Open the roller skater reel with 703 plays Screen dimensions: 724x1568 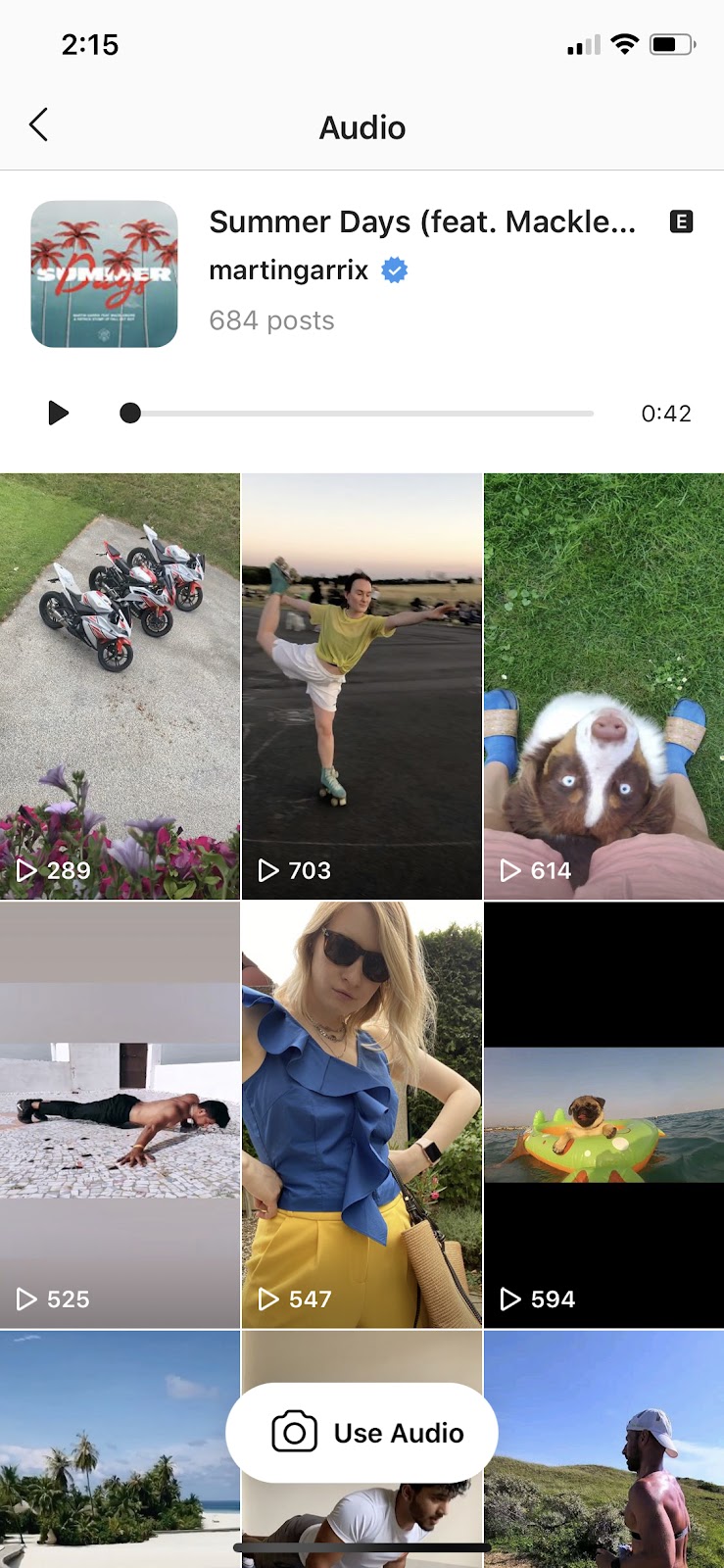pyautogui.click(x=362, y=686)
